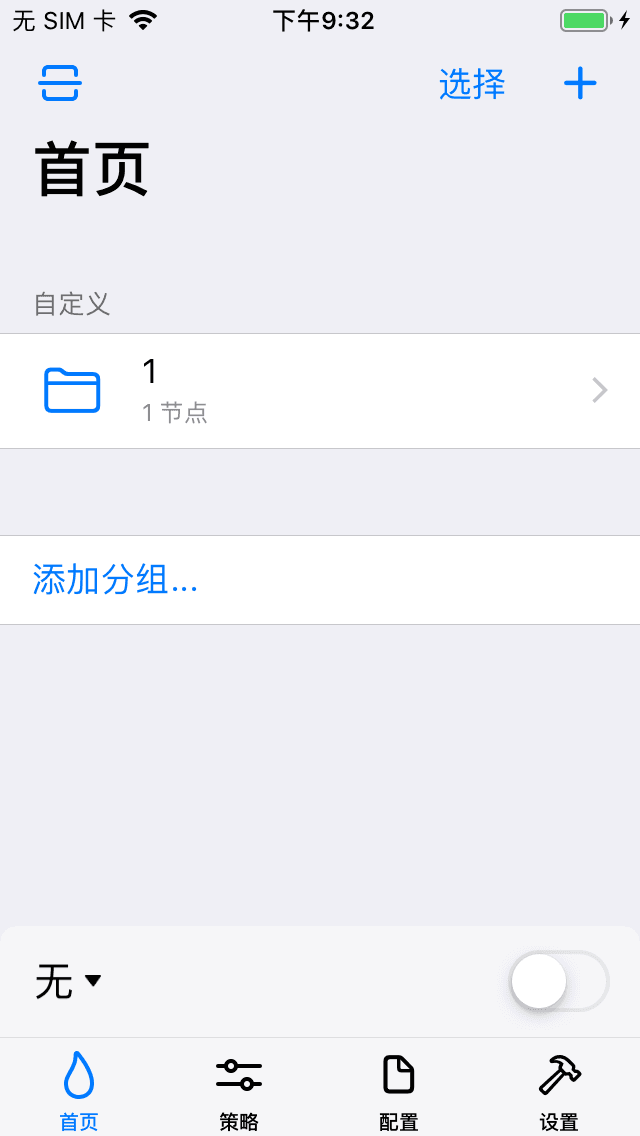Image resolution: width=640 pixels, height=1136 pixels.
Task: Open group 1 with 1 节点
Action: pos(320,390)
